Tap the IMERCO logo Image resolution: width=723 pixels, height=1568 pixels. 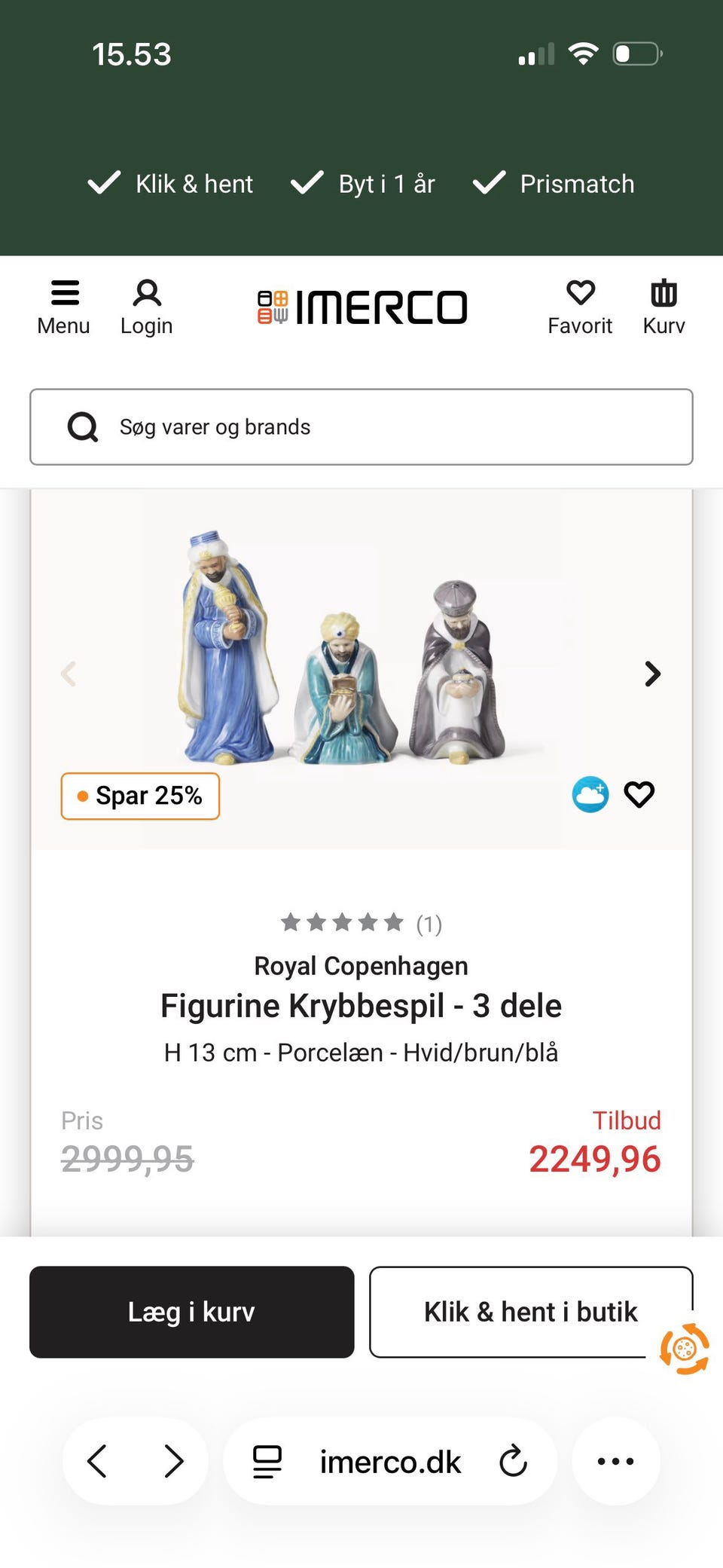(x=361, y=306)
